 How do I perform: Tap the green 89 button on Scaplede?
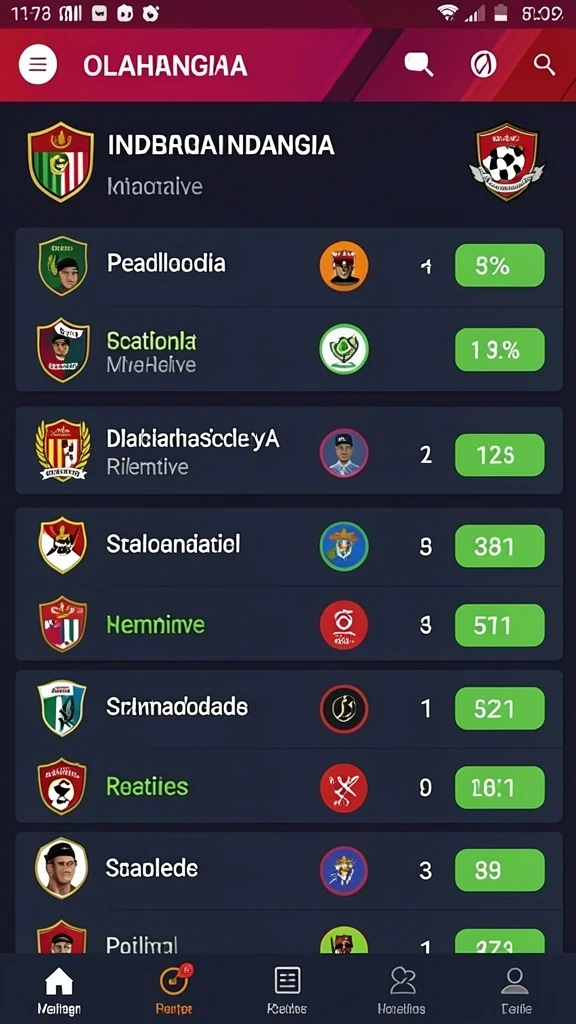point(500,870)
